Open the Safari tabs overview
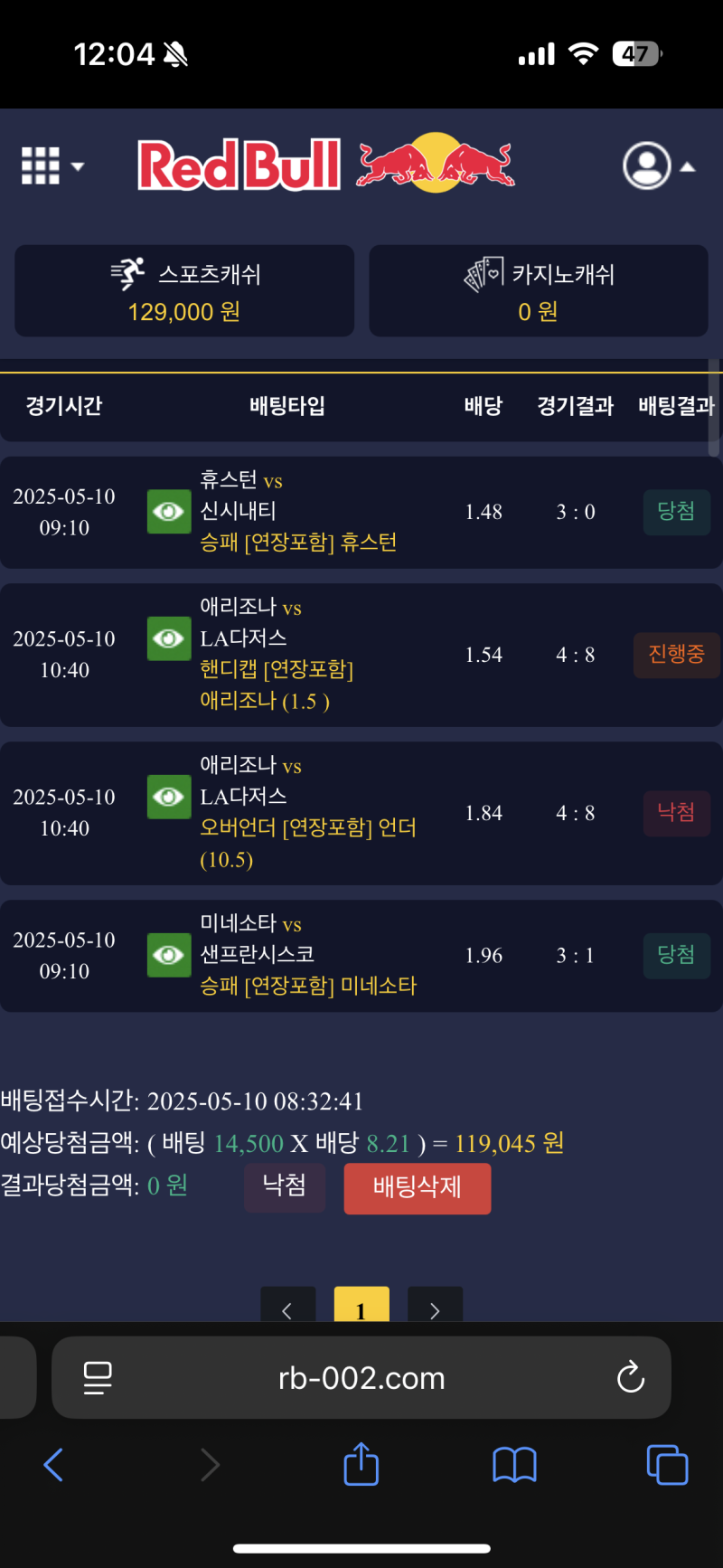The height and width of the screenshot is (1568, 723). click(x=667, y=1465)
